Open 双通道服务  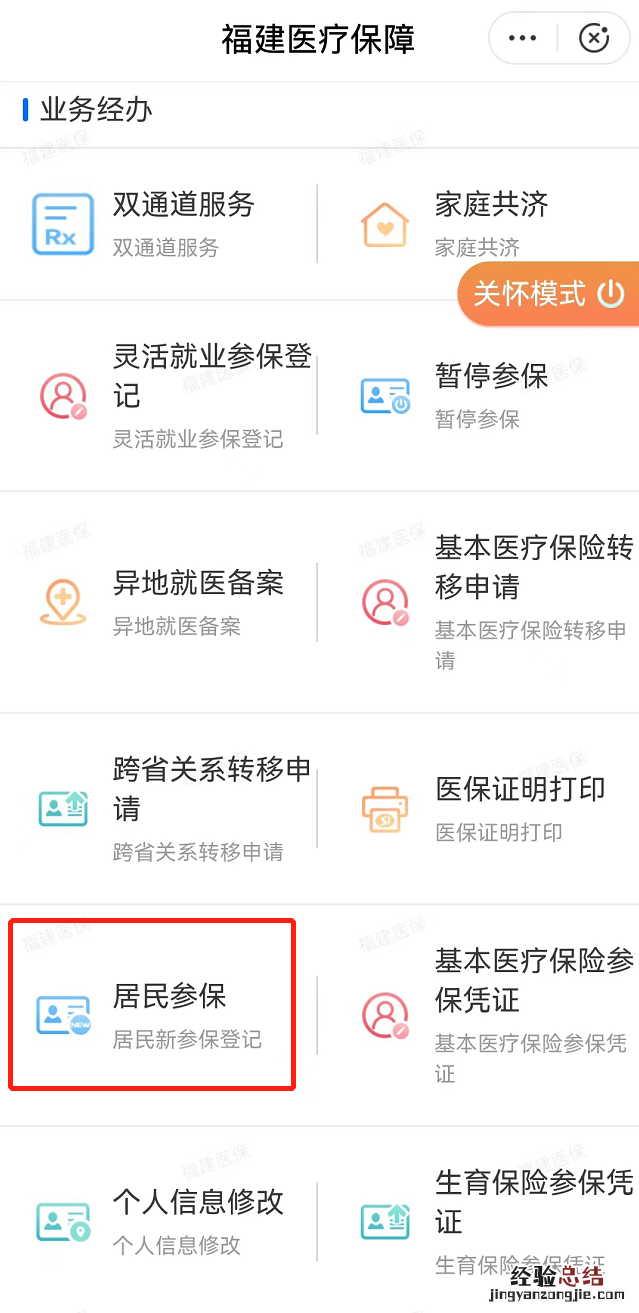(160, 224)
